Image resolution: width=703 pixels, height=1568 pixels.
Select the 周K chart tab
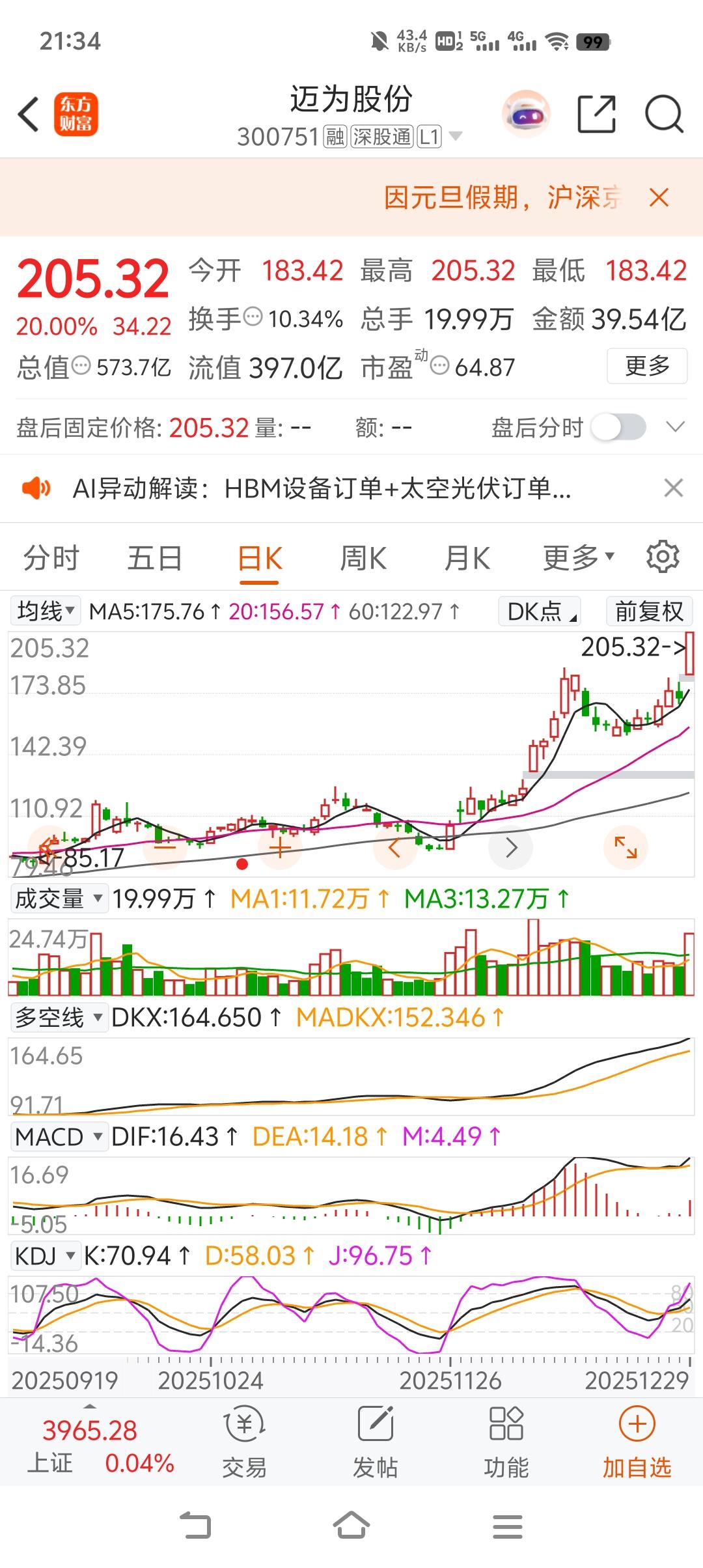pos(363,559)
